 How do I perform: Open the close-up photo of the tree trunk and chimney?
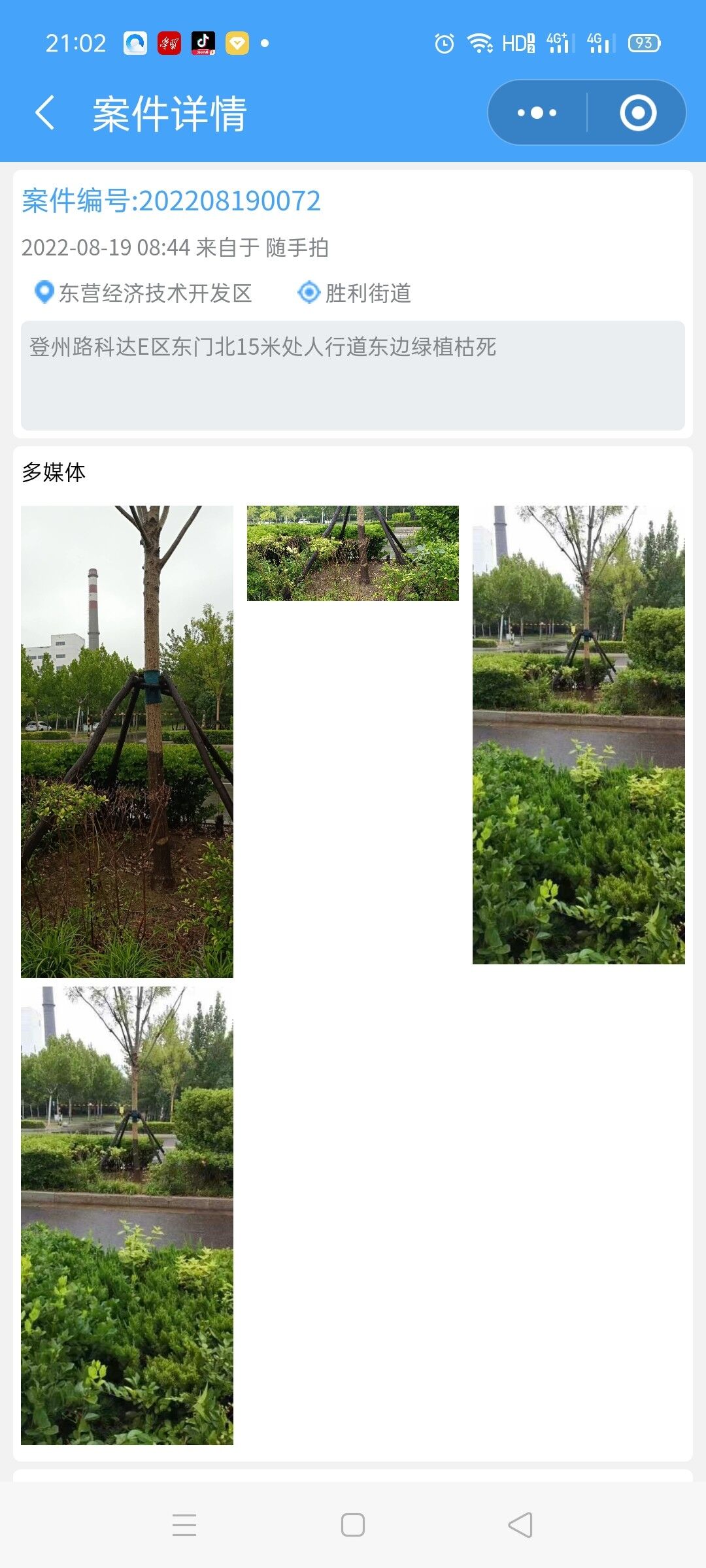pos(127,742)
